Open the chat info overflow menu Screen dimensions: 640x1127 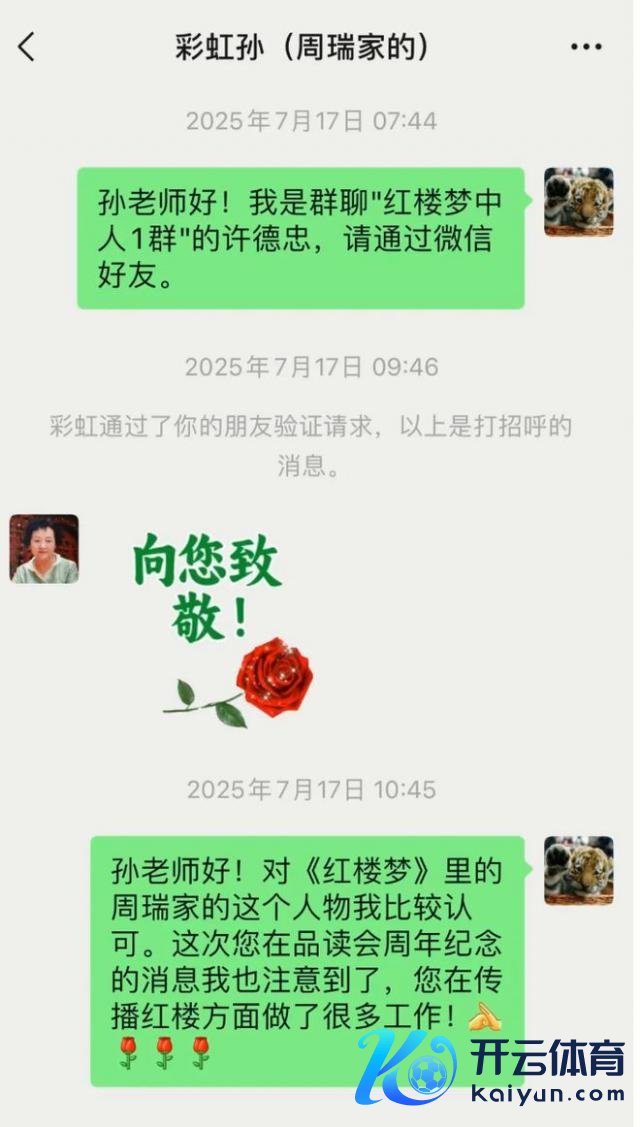(x=585, y=47)
